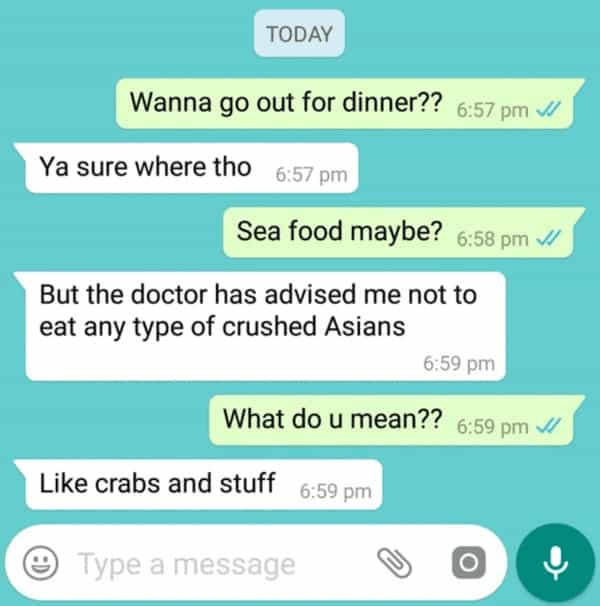
Task: Open the emoji picker
Action: (x=41, y=564)
